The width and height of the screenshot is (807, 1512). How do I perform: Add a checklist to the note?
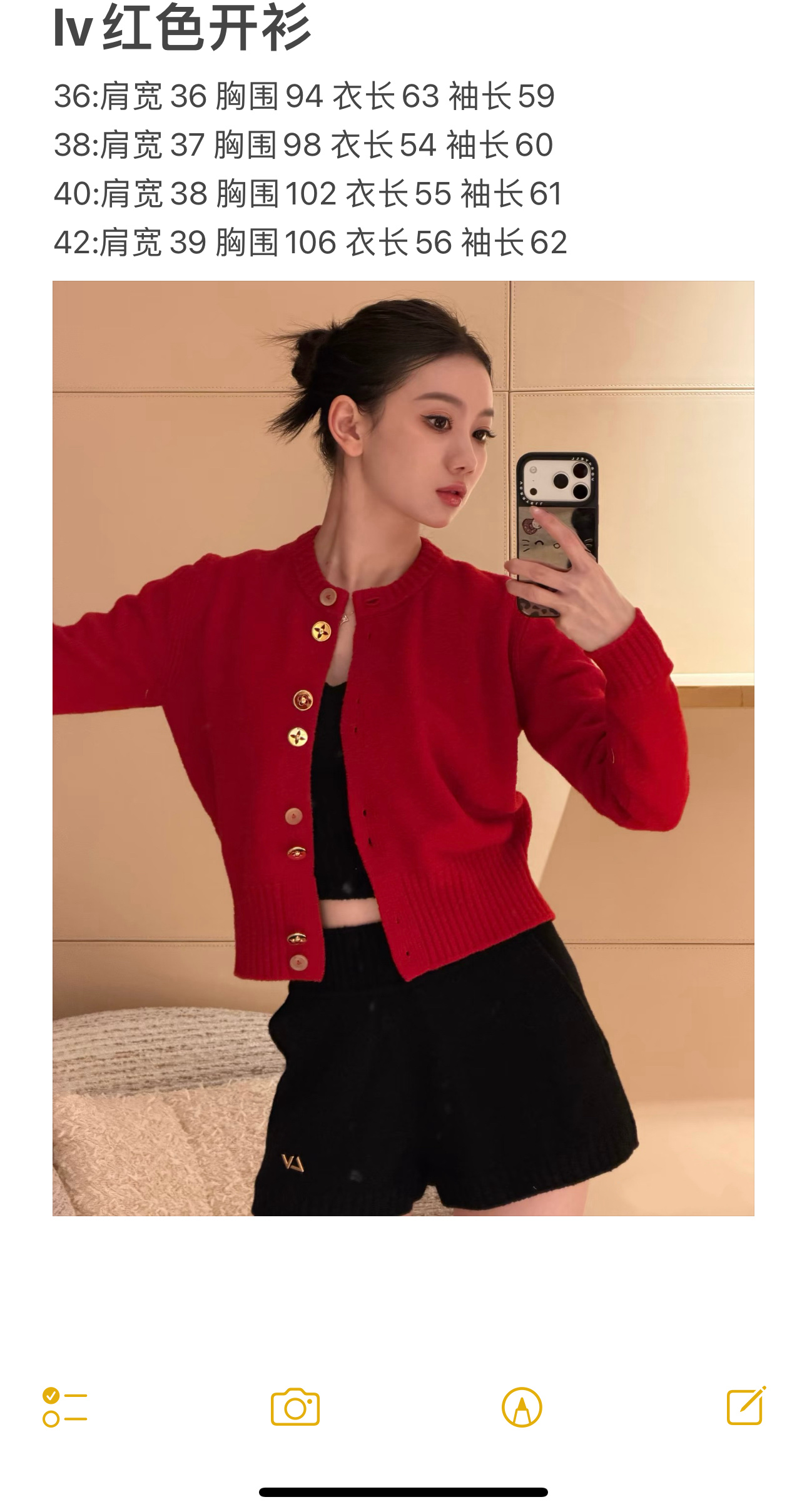[x=64, y=1407]
